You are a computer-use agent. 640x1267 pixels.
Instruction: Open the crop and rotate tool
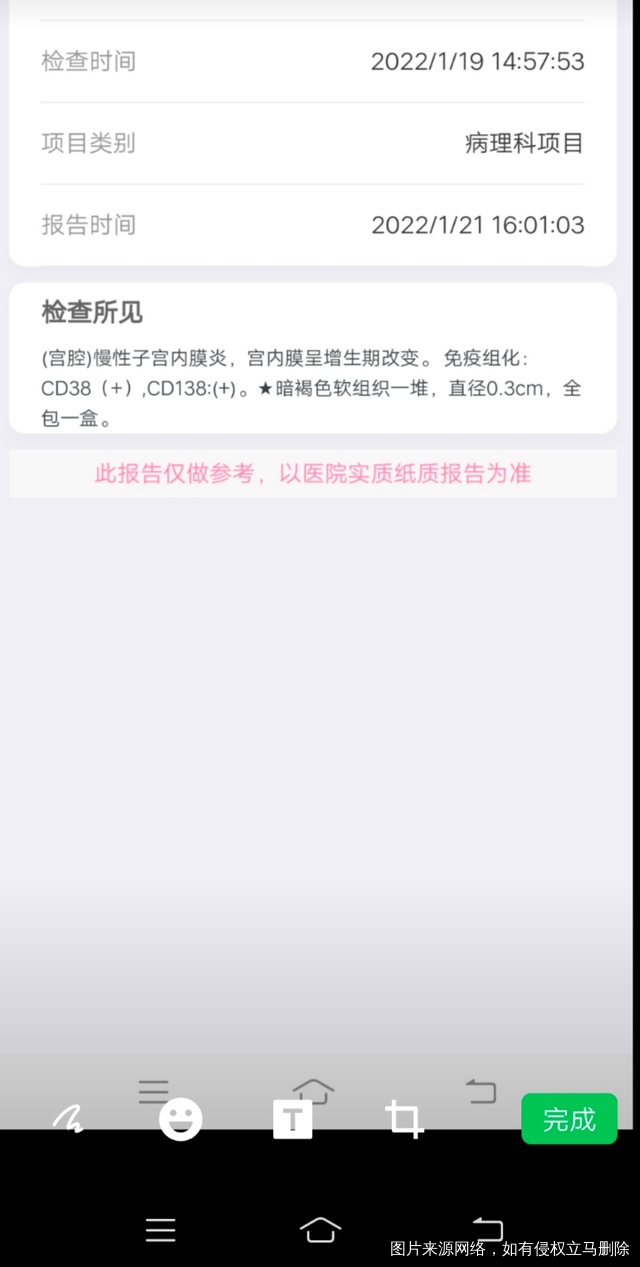(x=404, y=1119)
